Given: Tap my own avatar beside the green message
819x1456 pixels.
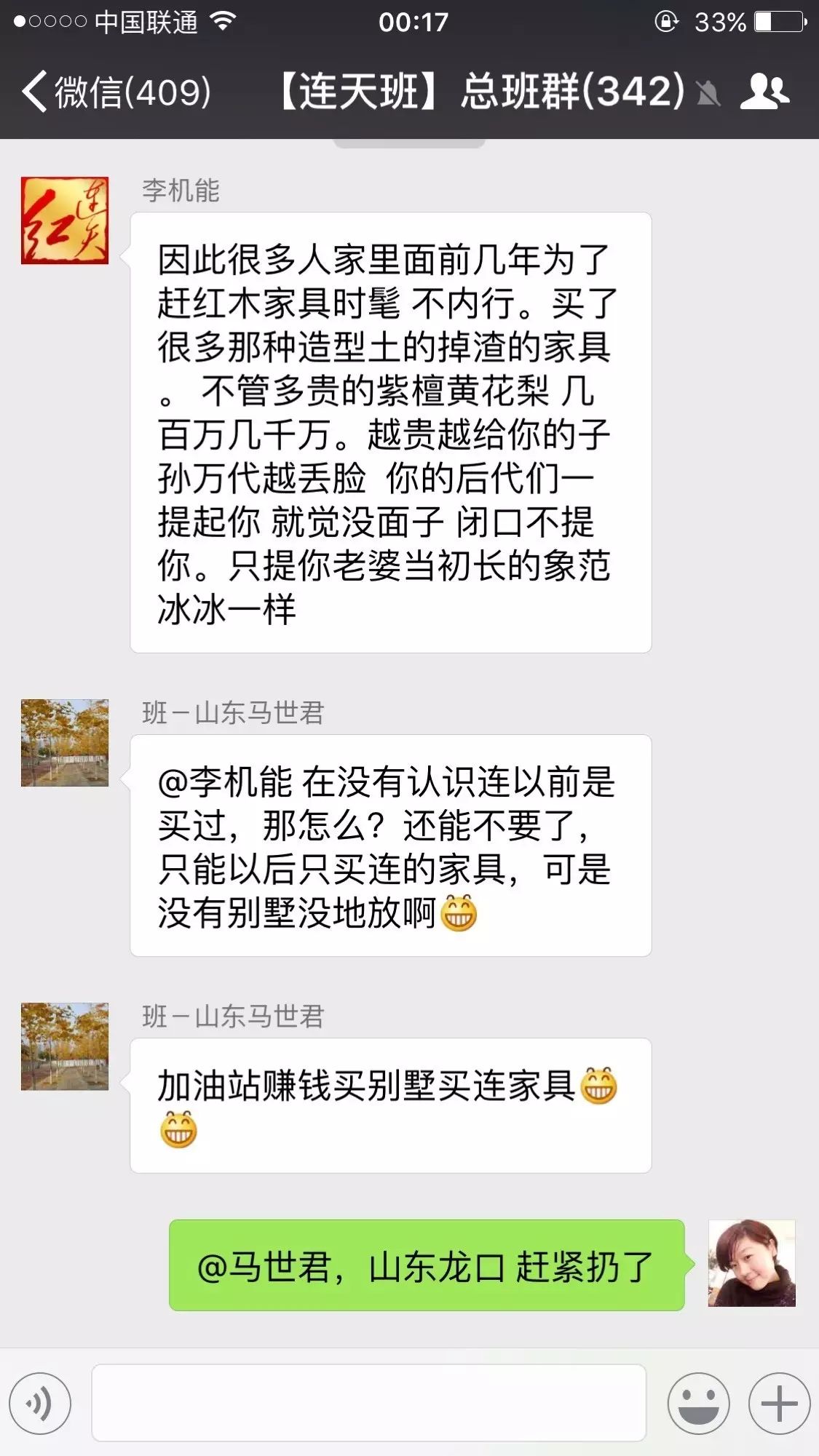Looking at the screenshot, I should click(751, 1263).
